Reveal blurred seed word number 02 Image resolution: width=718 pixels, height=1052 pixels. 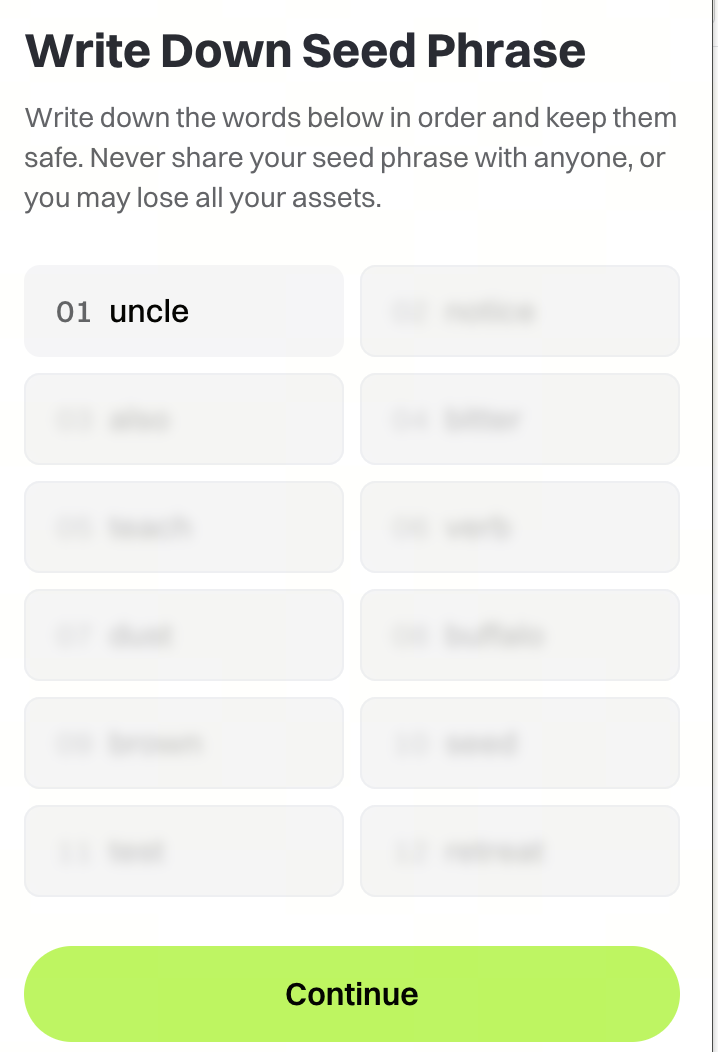click(519, 311)
